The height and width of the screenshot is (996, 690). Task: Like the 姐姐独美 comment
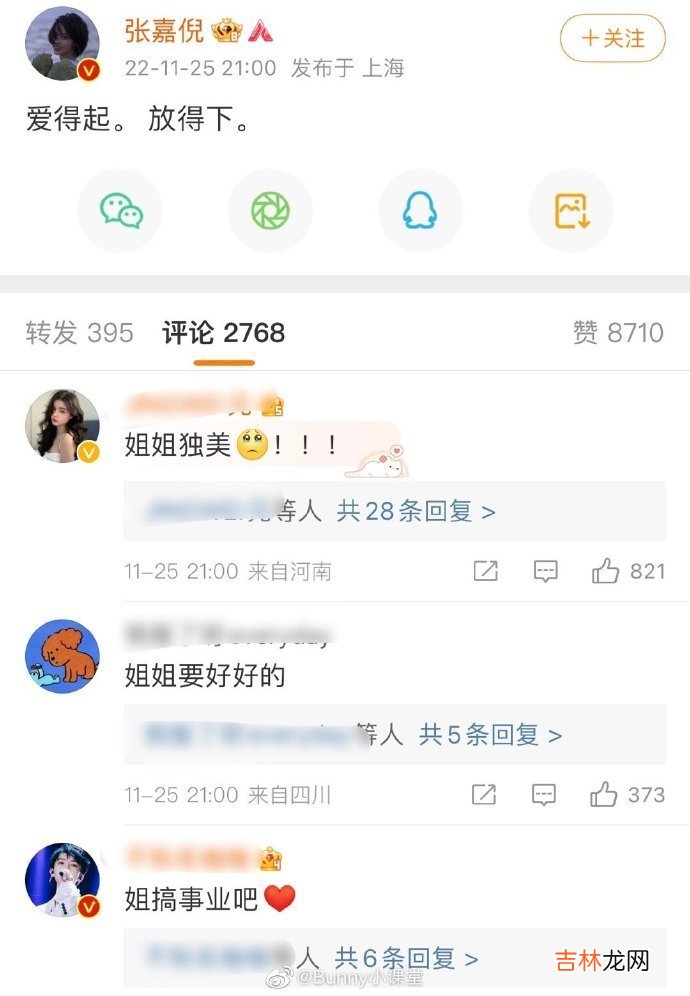pos(606,572)
